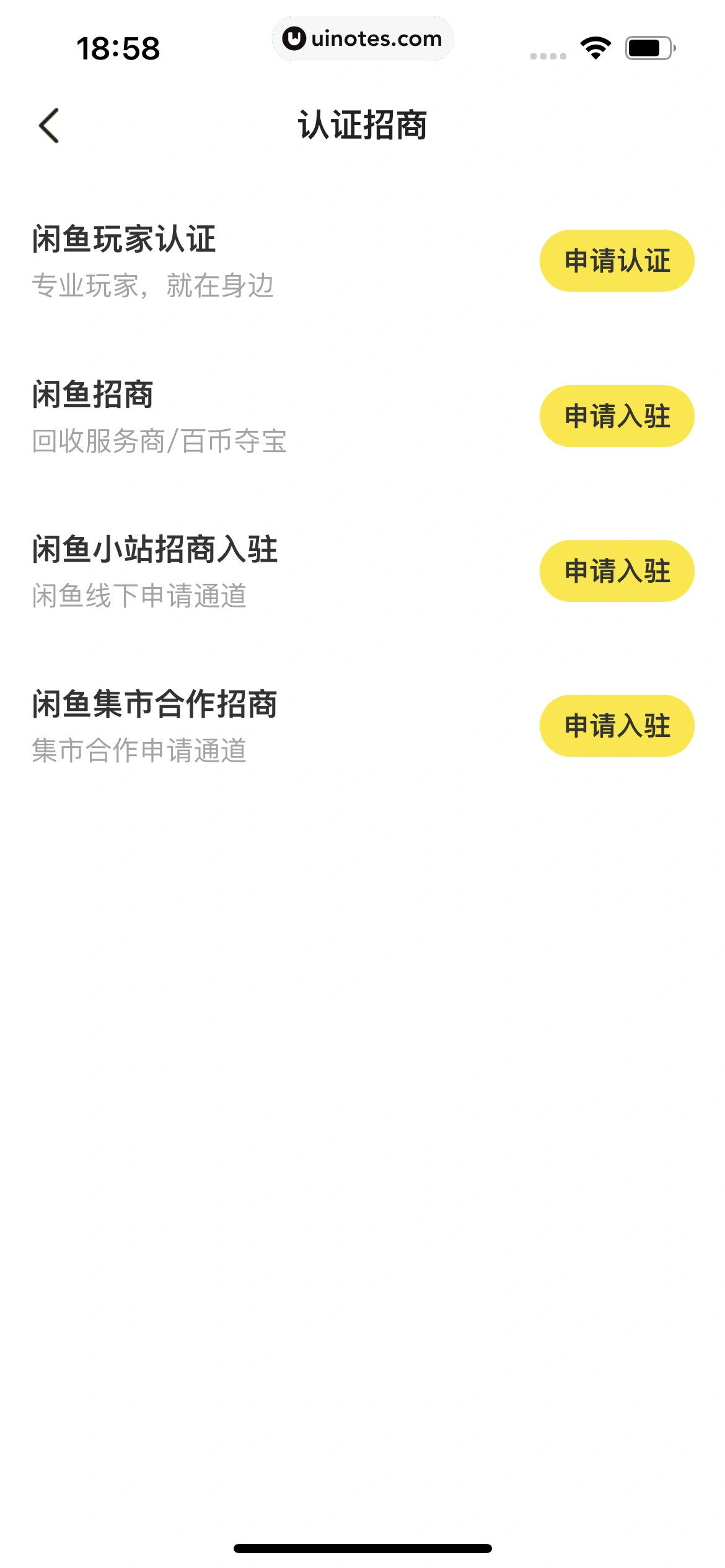Tap 申请入驻 next to 闲鱼招商
The width and height of the screenshot is (725, 1568).
click(617, 416)
